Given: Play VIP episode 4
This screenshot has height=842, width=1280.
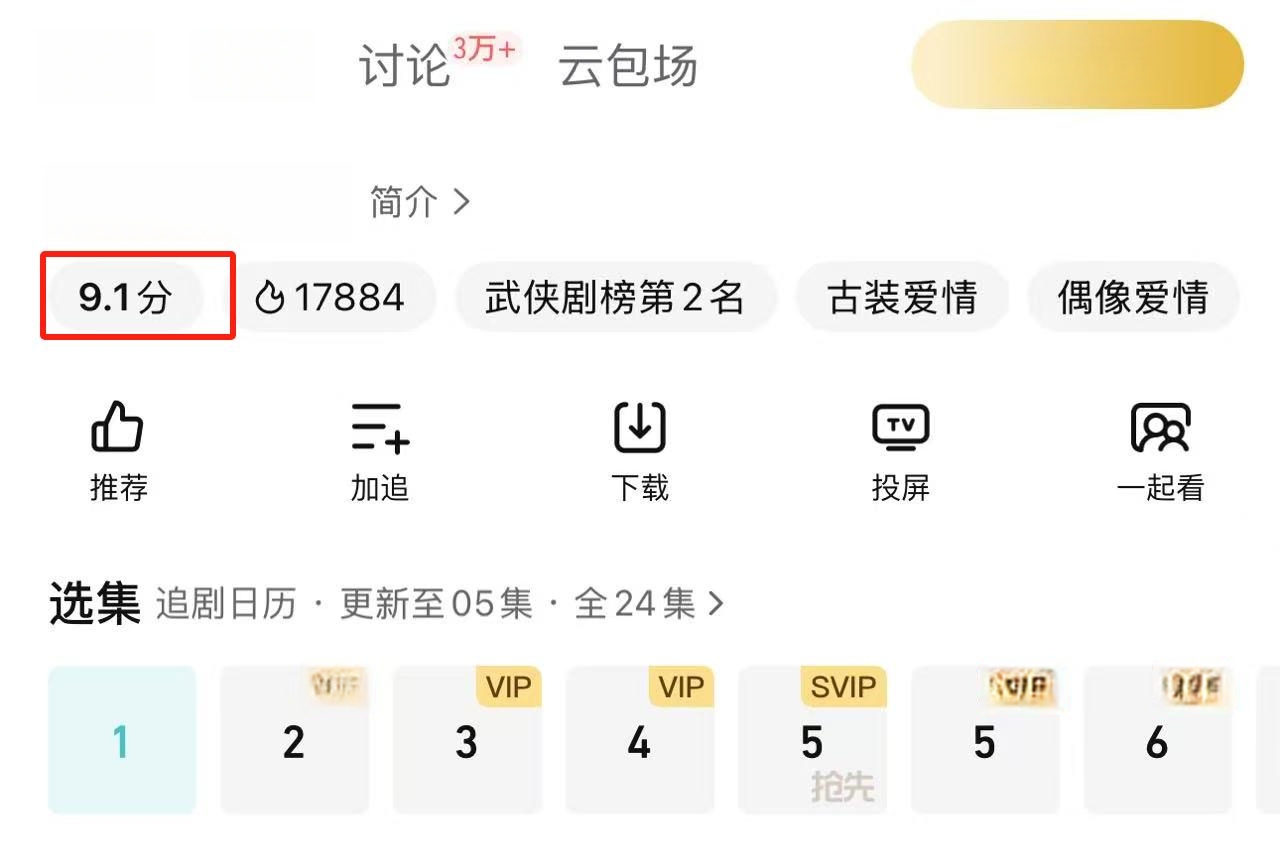Looking at the screenshot, I should pyautogui.click(x=640, y=741).
